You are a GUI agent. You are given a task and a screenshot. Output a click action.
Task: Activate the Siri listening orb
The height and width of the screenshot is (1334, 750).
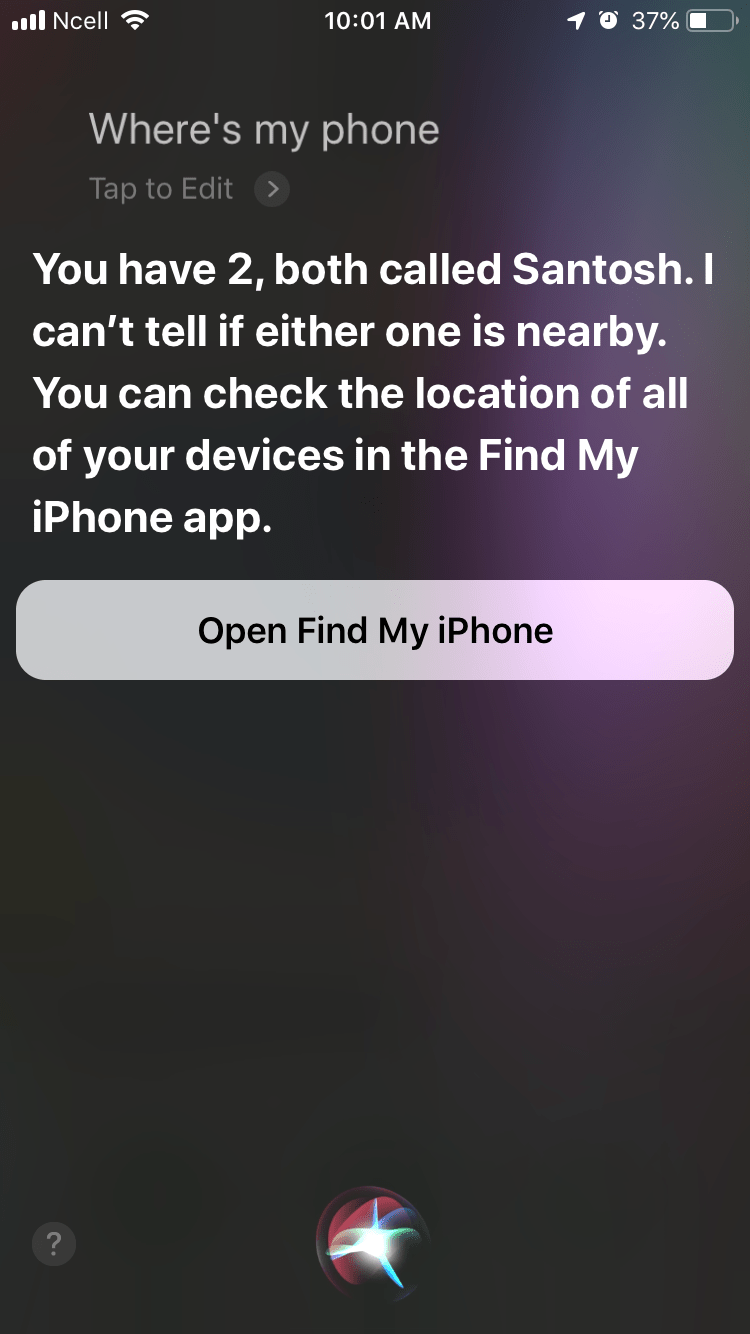(373, 1241)
